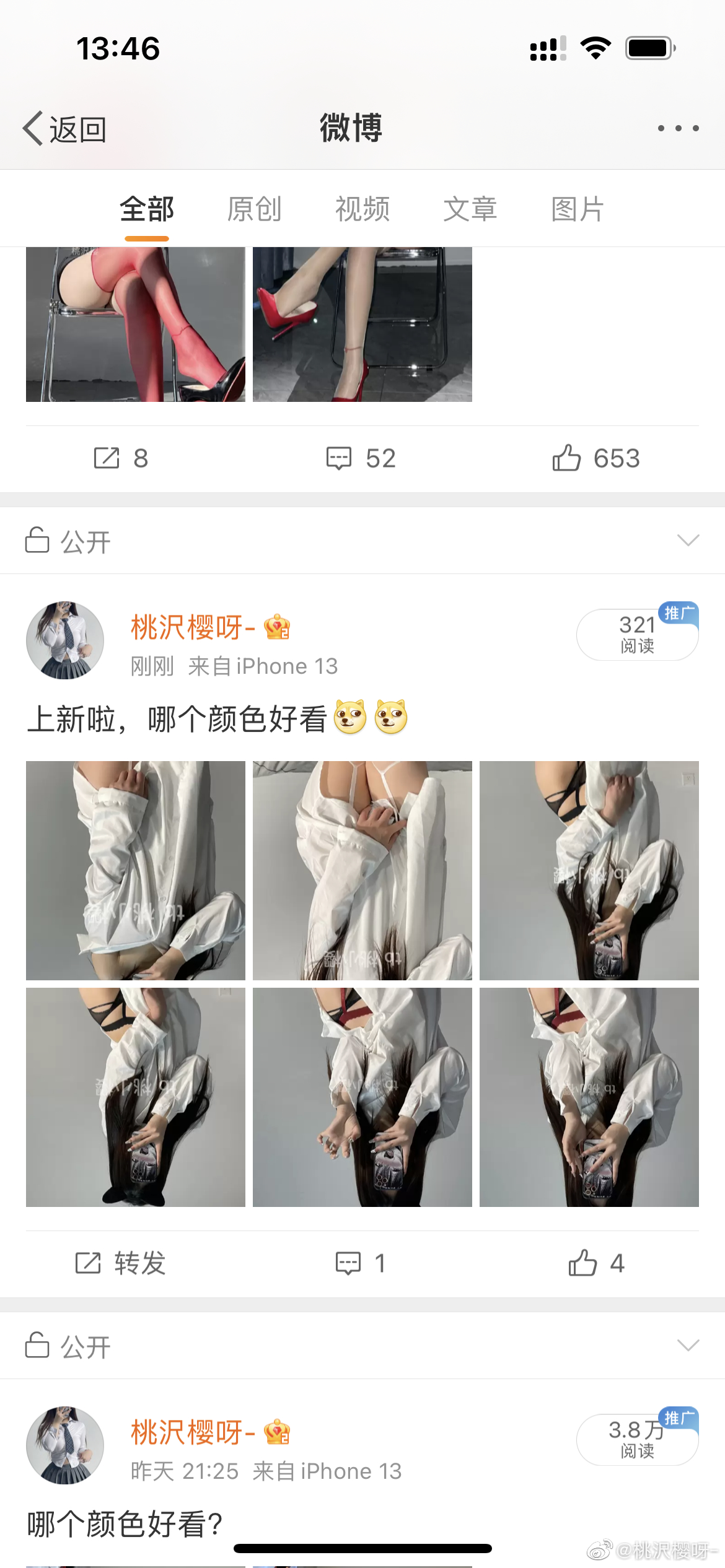Select the 全部 tab
The image size is (725, 1568).
point(147,209)
